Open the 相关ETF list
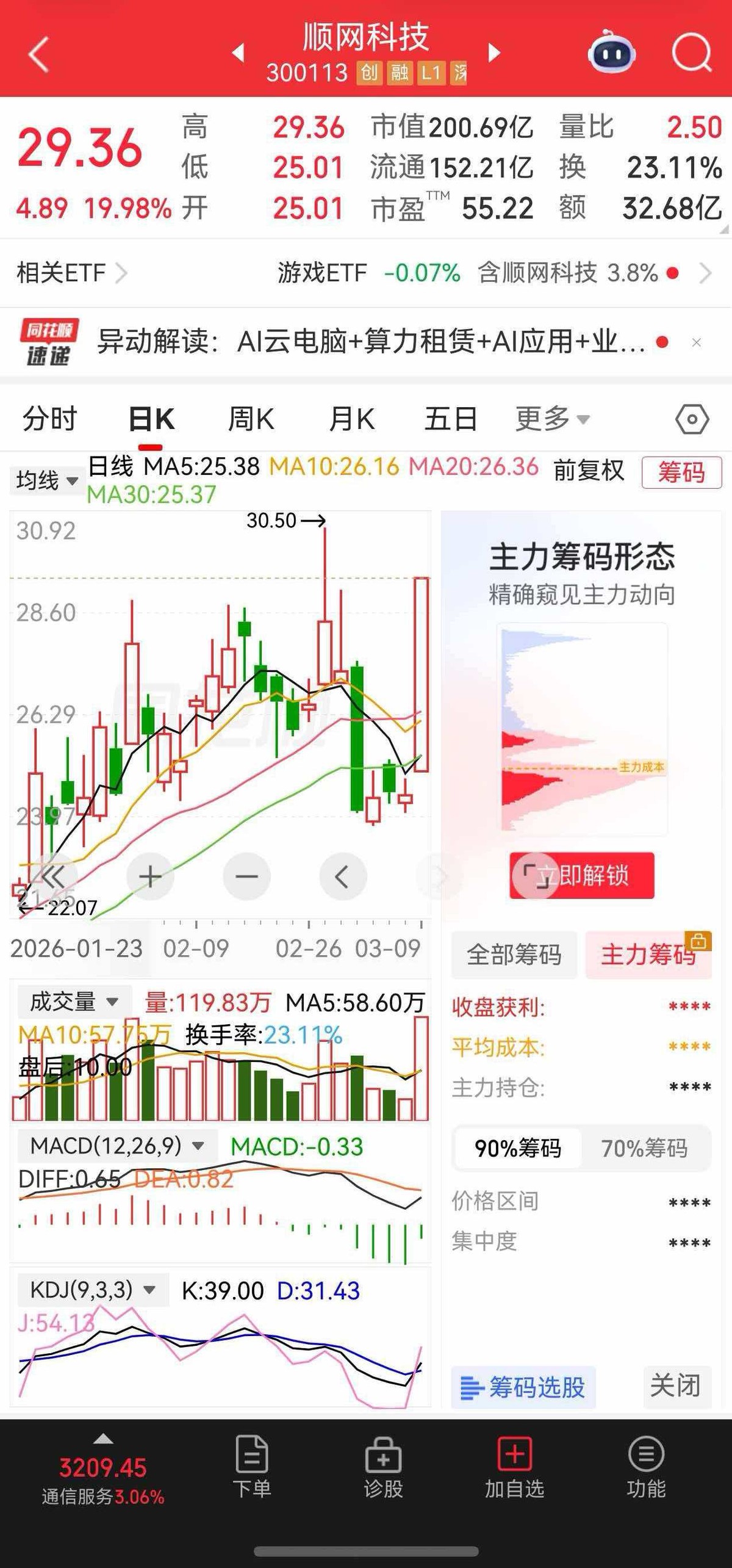Viewport: 732px width, 1568px height. coord(71,273)
